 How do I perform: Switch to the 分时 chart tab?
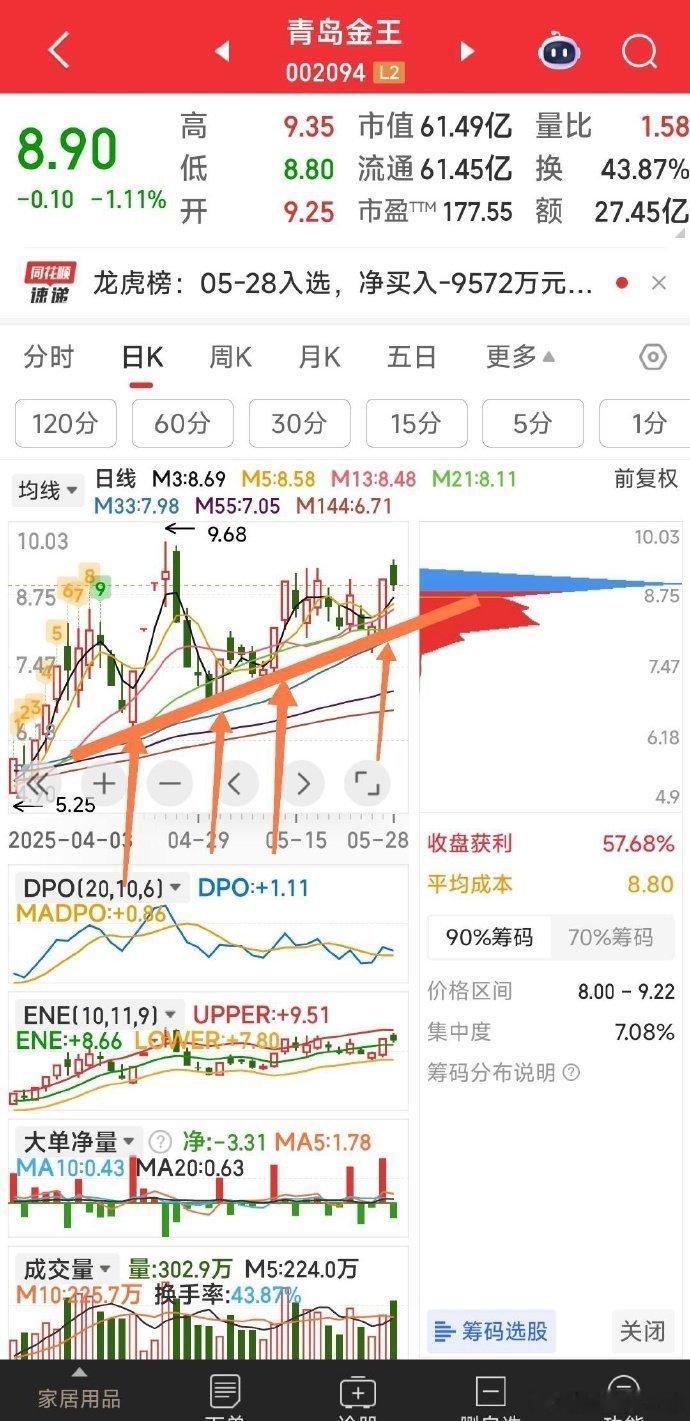pos(49,357)
